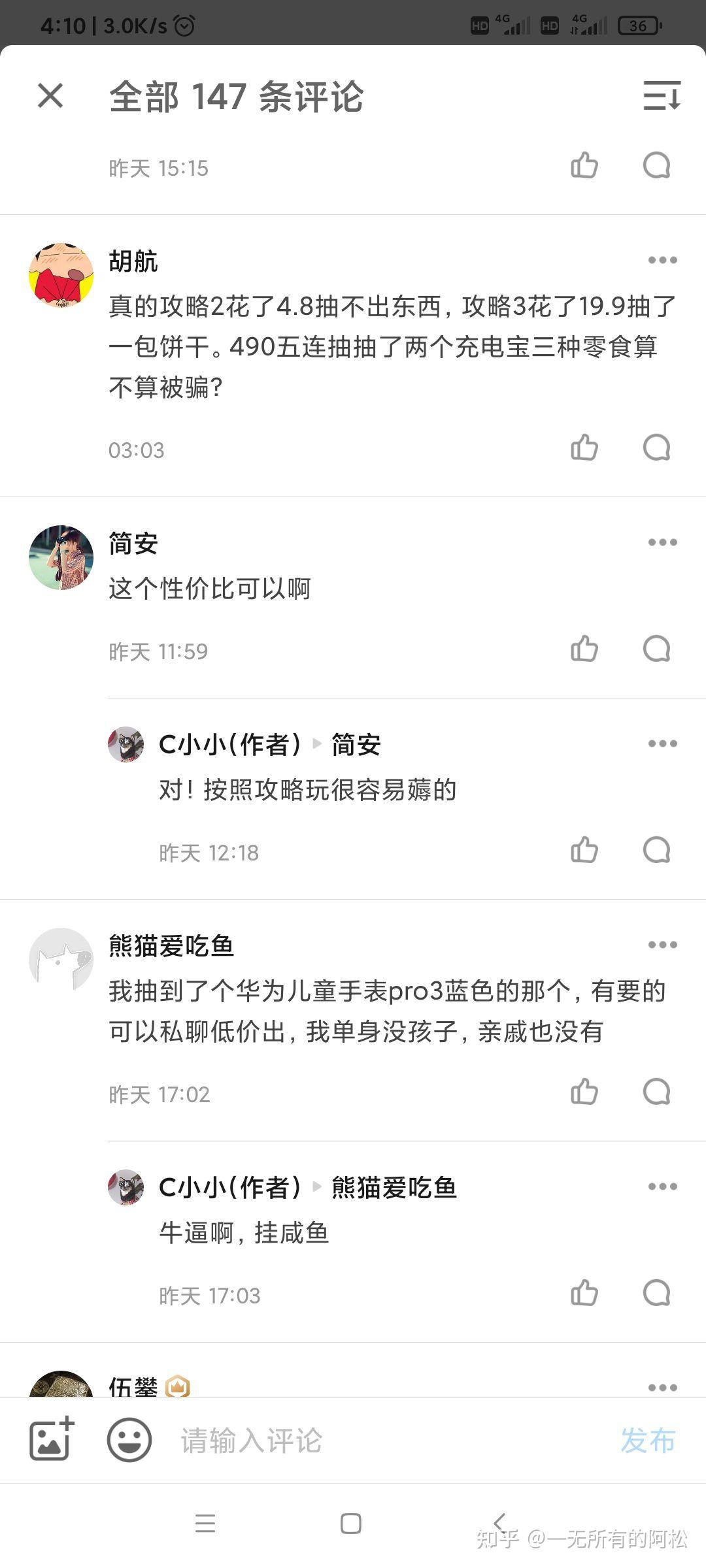Close the comments panel
706x1568 pixels.
click(x=50, y=95)
